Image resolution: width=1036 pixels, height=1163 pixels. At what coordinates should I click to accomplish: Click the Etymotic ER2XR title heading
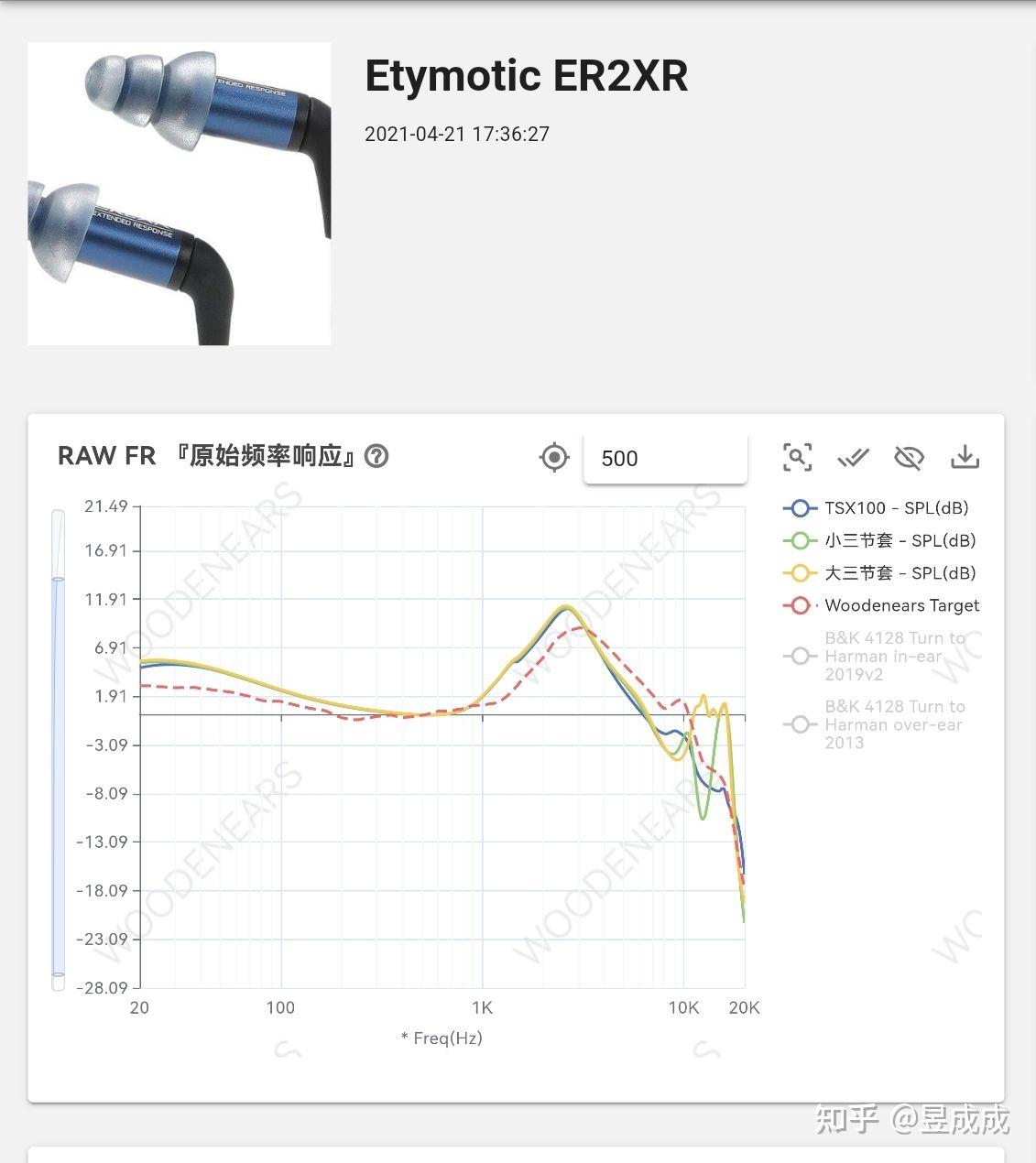tap(527, 76)
